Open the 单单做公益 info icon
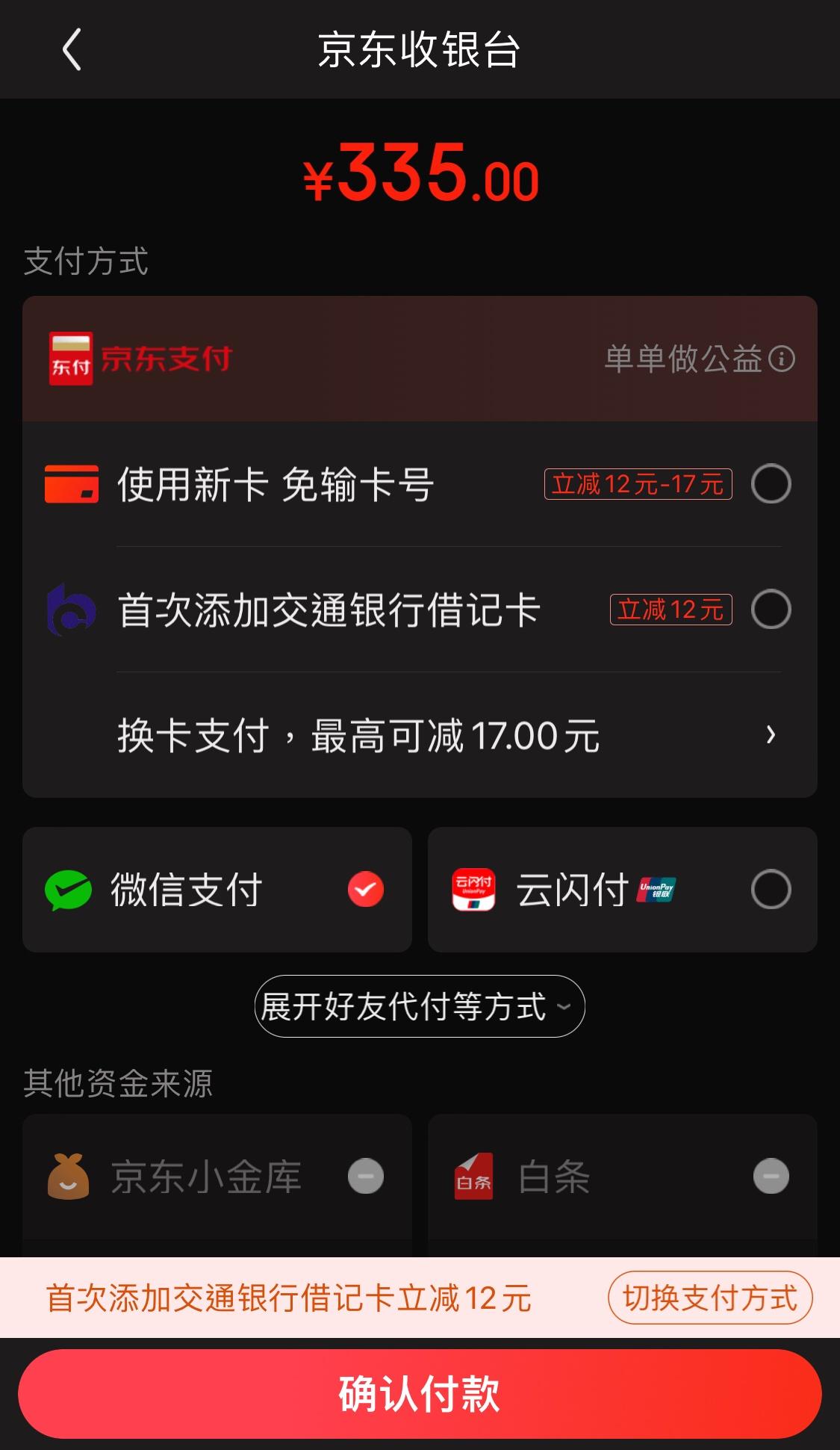 782,359
